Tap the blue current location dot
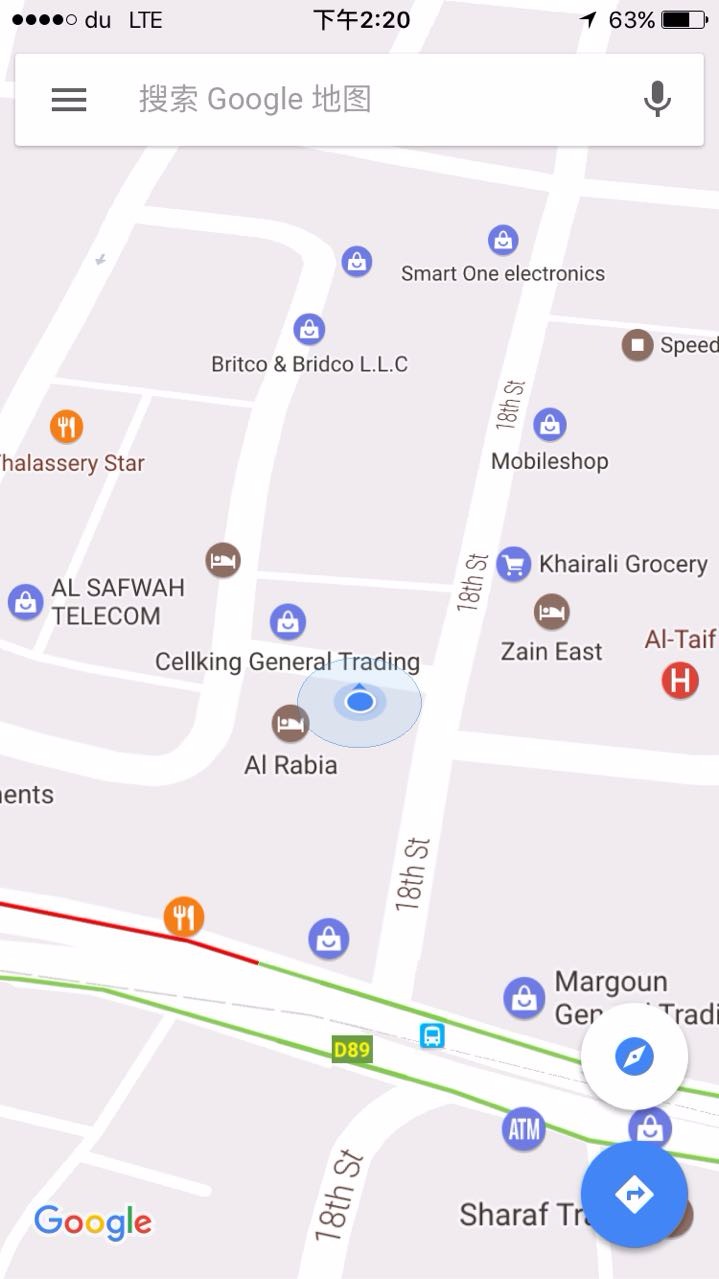This screenshot has width=719, height=1279. (360, 702)
